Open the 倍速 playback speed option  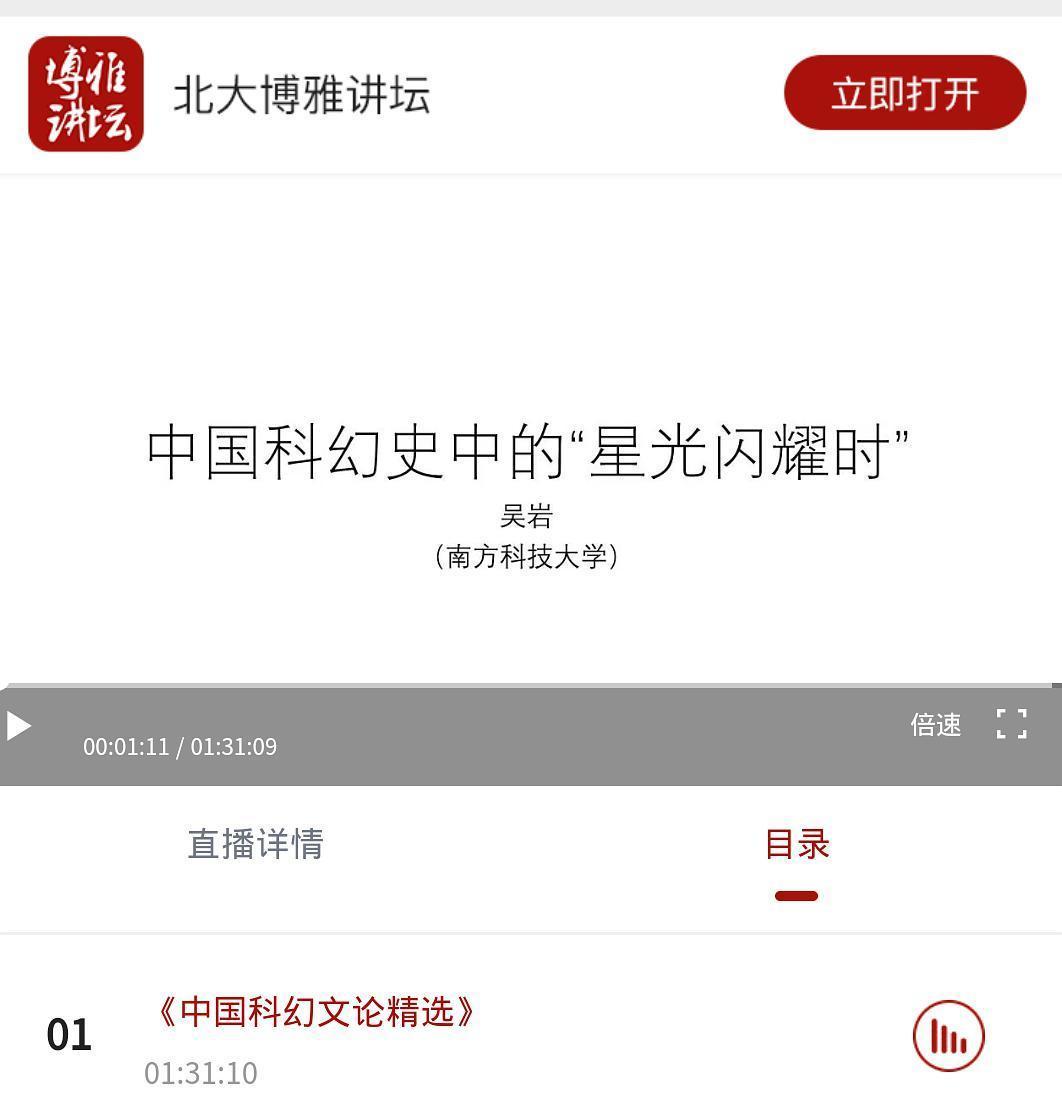click(935, 724)
